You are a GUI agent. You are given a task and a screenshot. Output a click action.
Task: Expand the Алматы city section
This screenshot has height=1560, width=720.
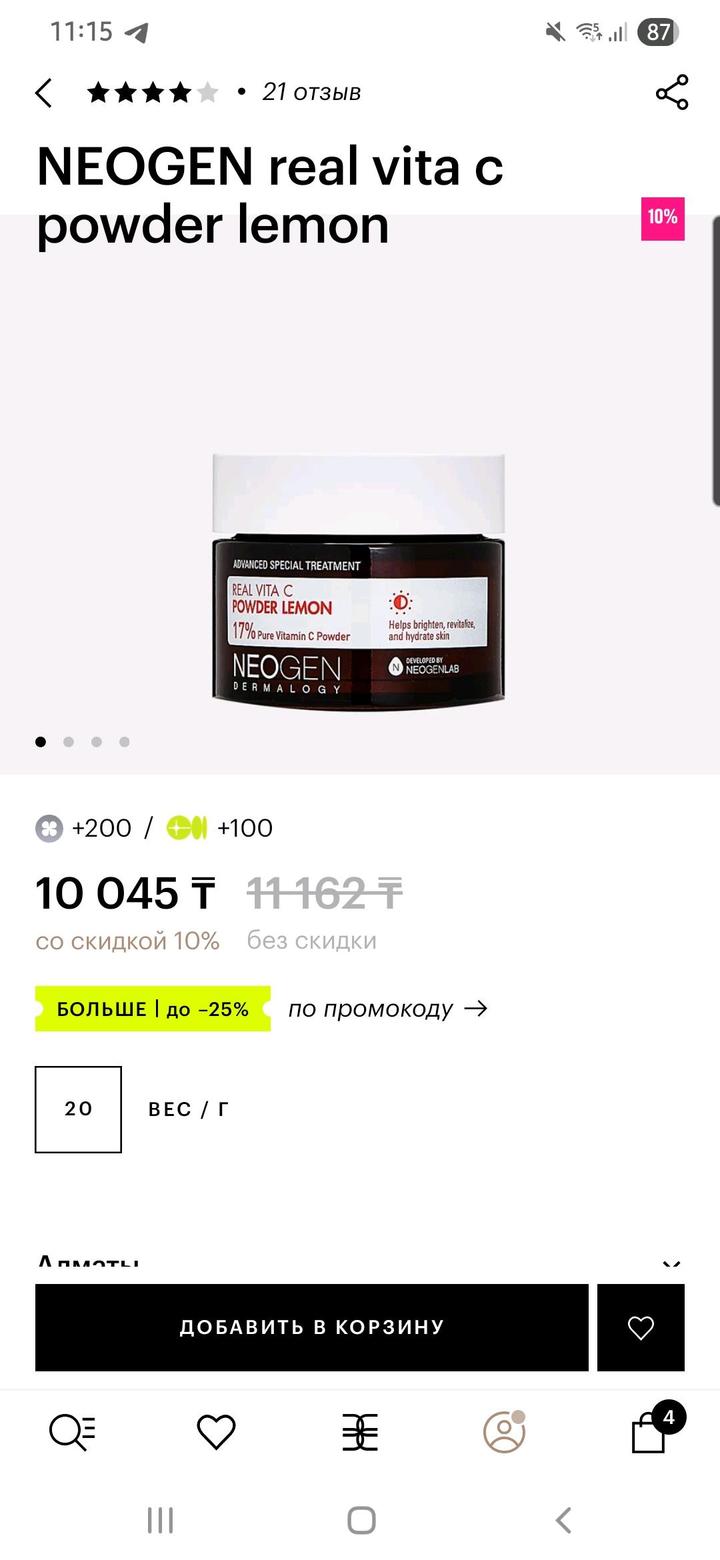click(x=670, y=1265)
